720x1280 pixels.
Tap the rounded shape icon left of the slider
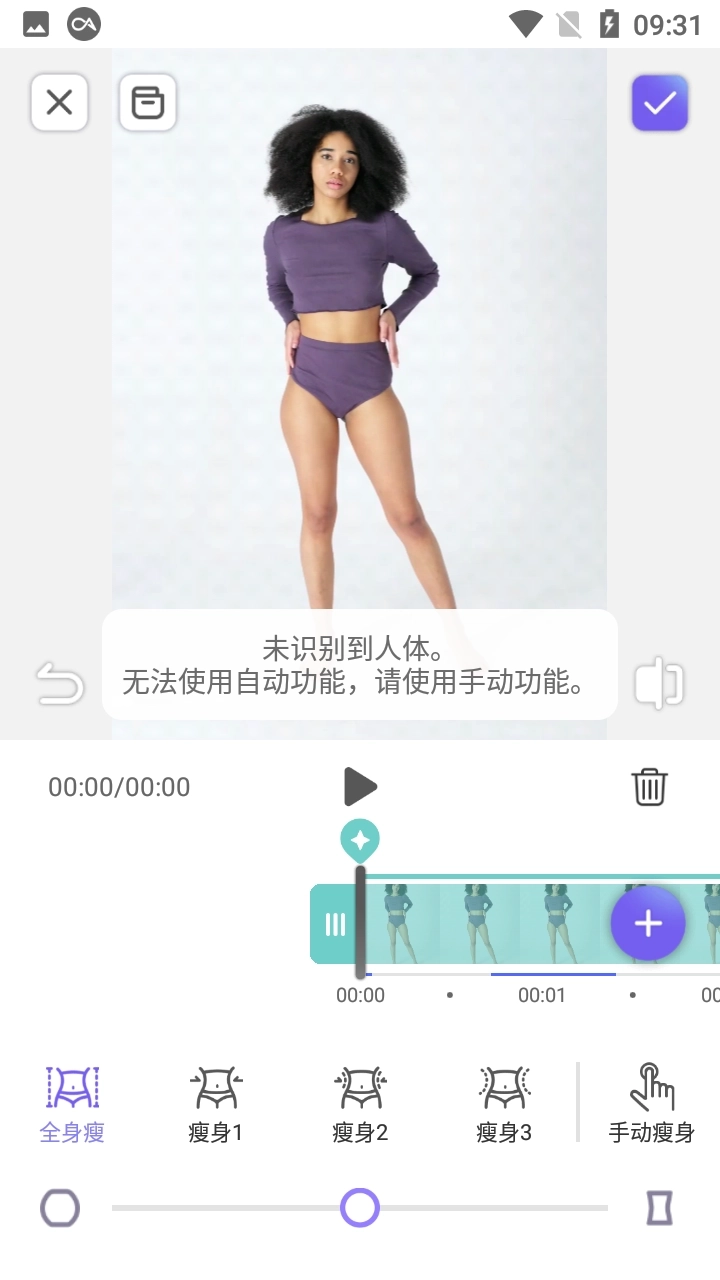click(x=59, y=1208)
